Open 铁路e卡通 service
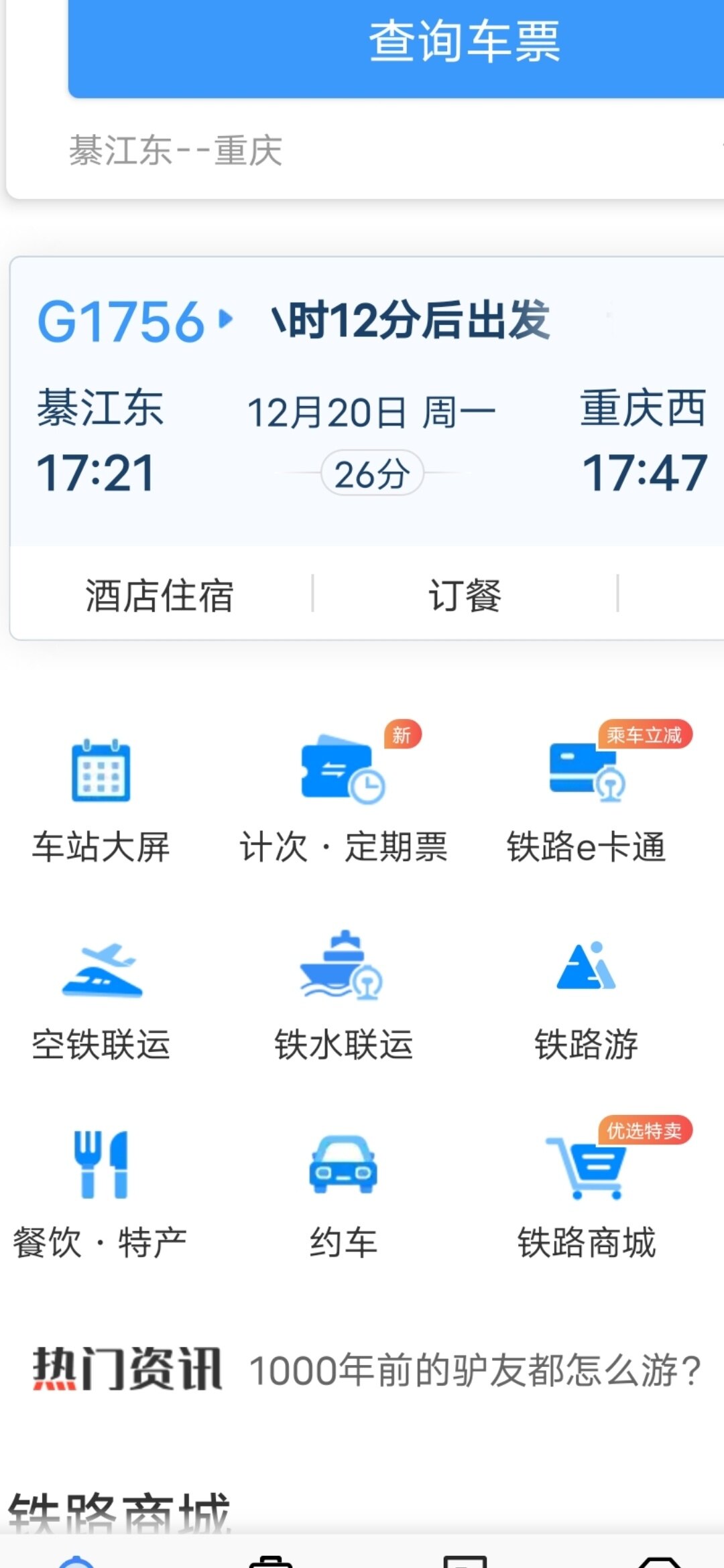 (x=586, y=799)
